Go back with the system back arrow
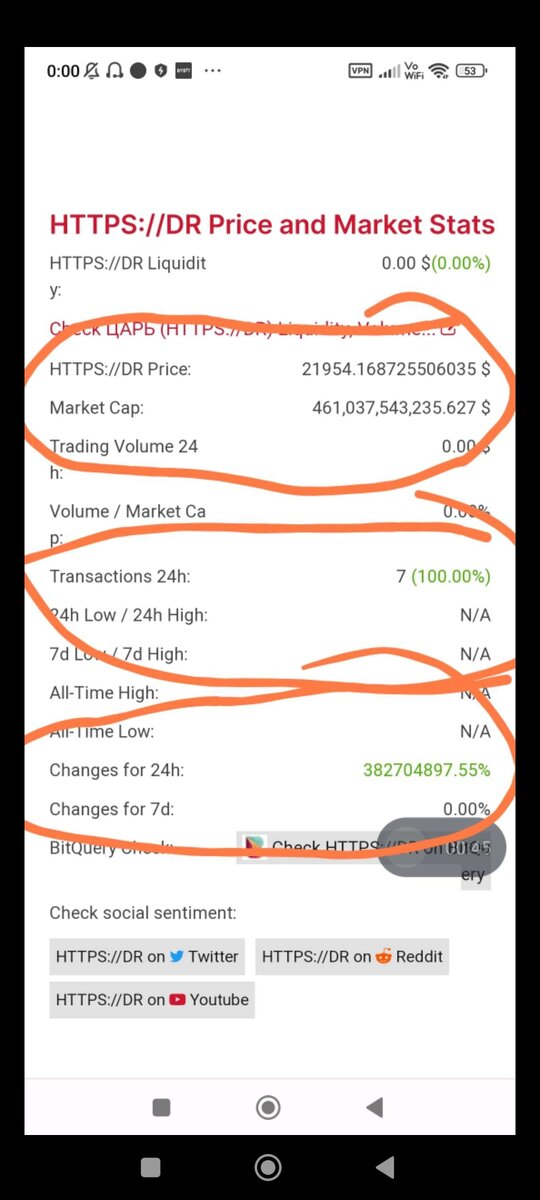The height and width of the screenshot is (1200, 540). 385,1167
